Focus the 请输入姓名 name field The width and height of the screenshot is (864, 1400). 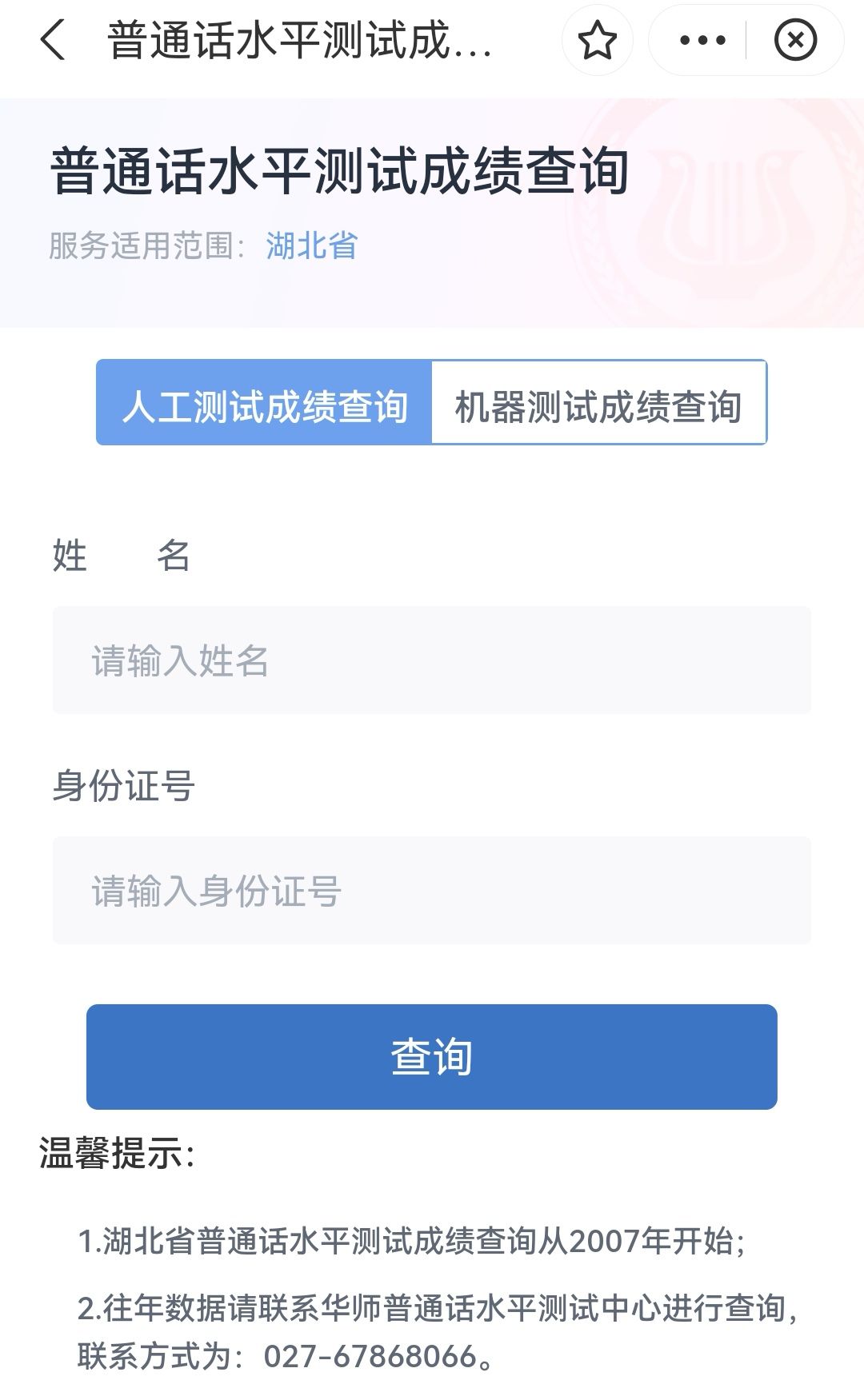432,660
